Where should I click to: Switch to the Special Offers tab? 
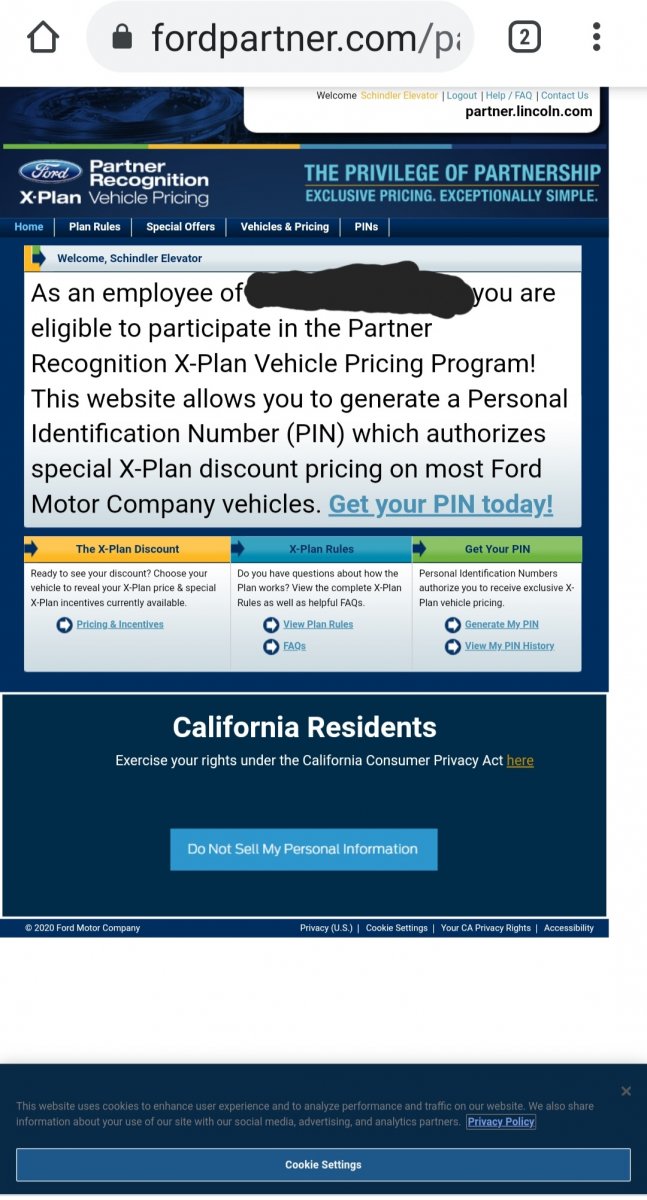coord(180,227)
